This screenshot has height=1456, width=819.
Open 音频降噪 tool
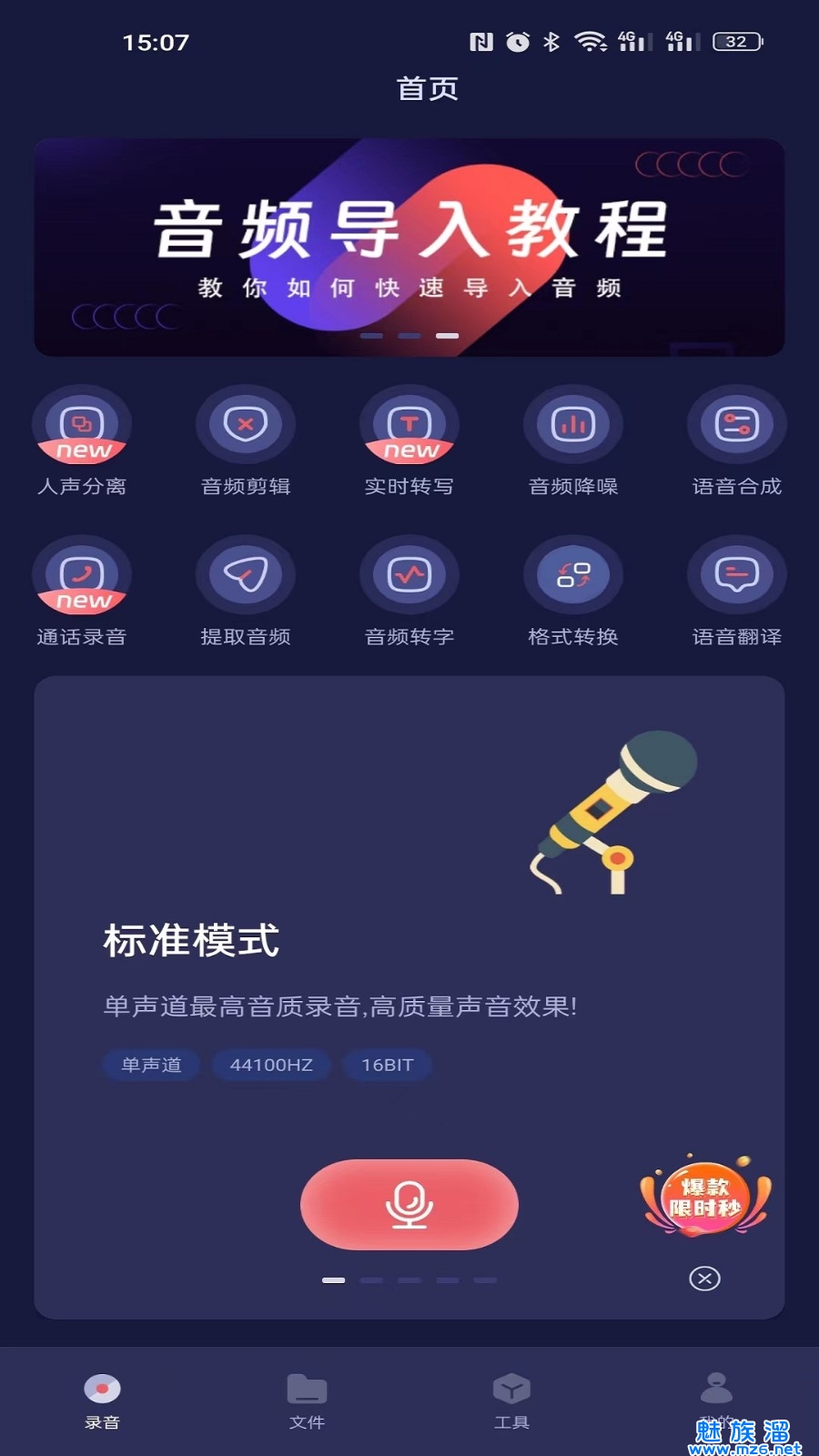[x=573, y=426]
